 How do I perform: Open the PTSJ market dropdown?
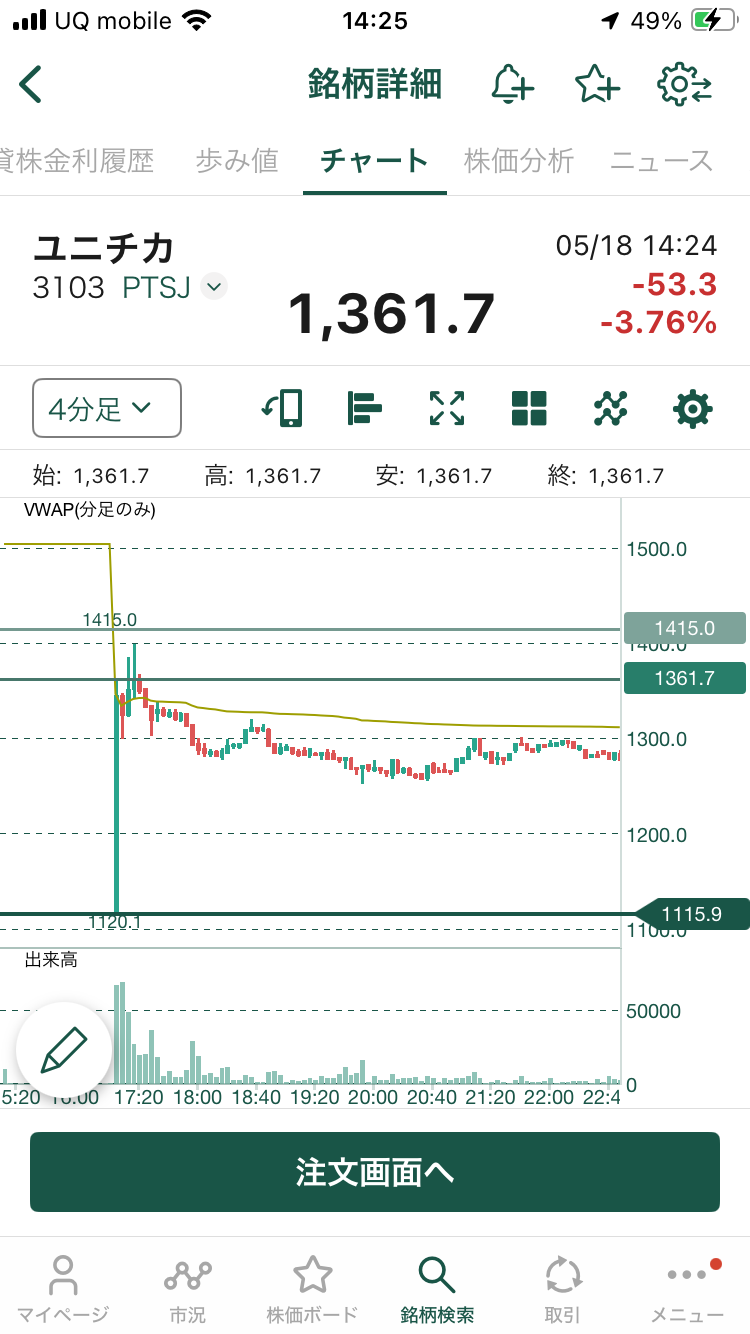coord(213,288)
